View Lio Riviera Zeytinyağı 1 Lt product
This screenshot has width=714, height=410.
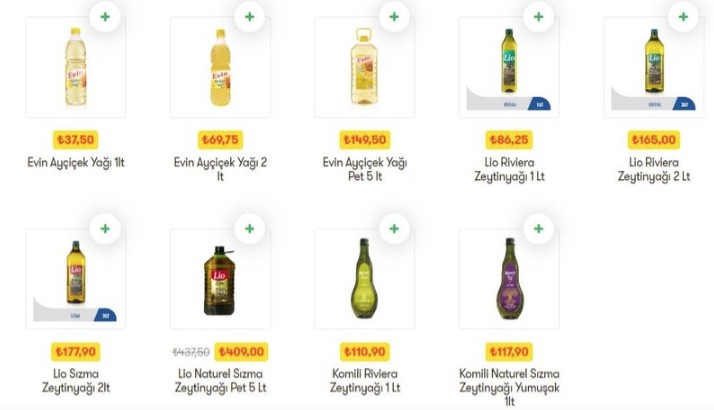coord(509,68)
